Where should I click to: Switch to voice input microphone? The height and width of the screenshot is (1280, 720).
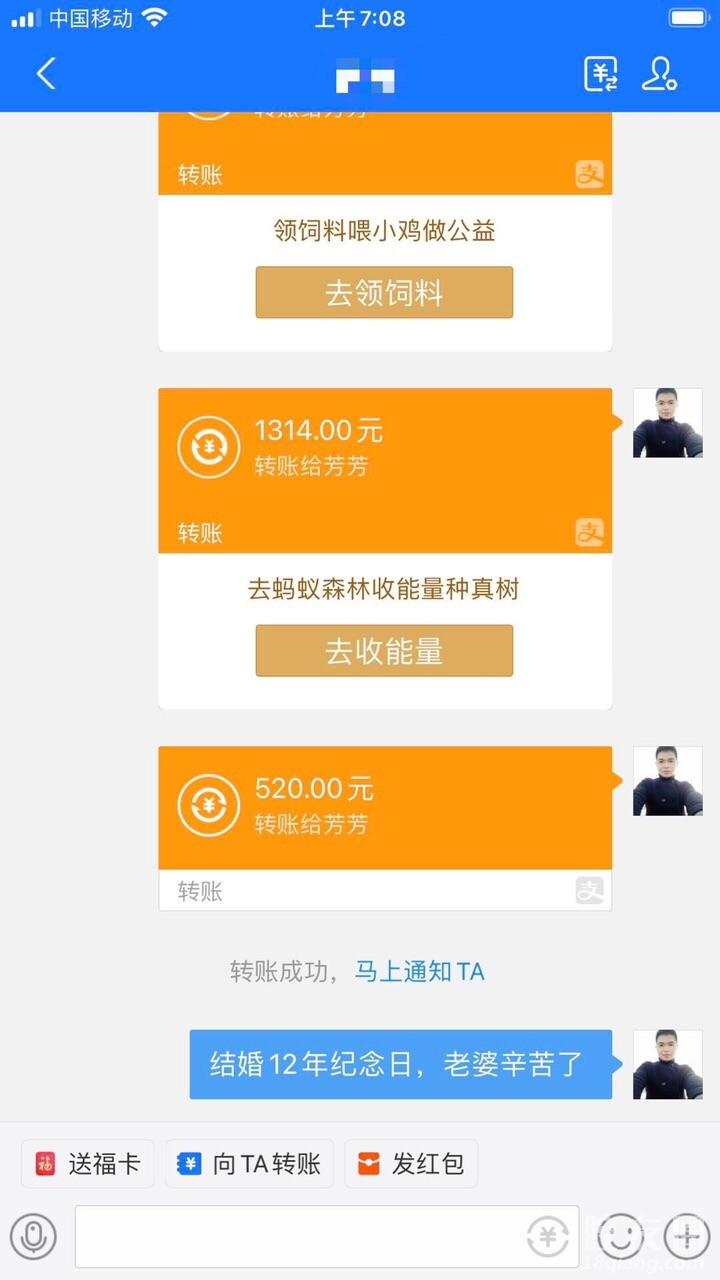point(34,1238)
